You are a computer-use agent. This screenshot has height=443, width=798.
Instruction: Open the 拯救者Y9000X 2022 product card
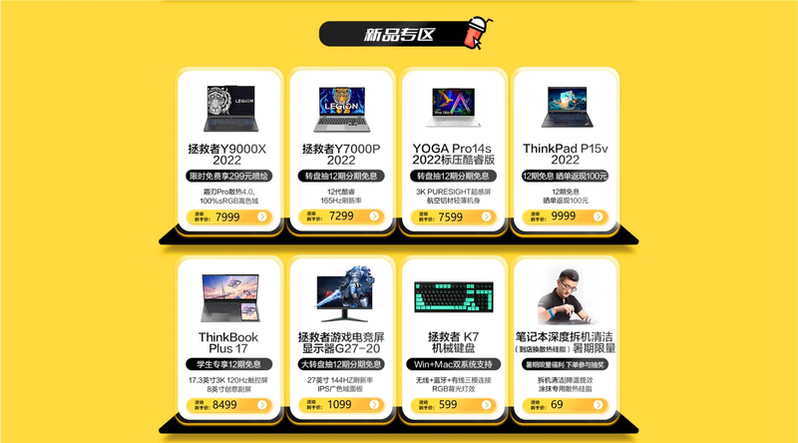[229, 150]
